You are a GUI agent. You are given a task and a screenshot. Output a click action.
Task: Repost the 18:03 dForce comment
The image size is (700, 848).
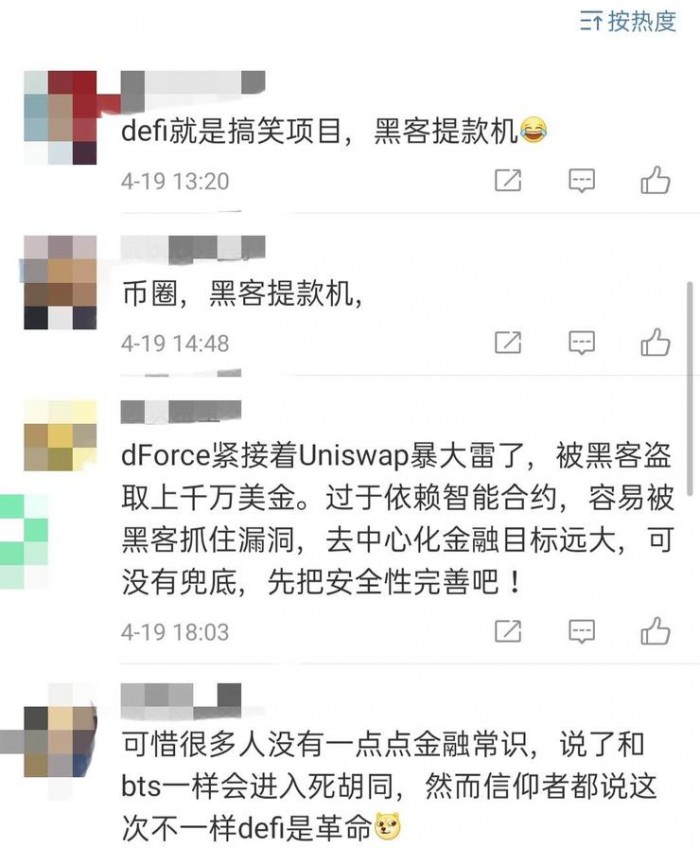[508, 632]
